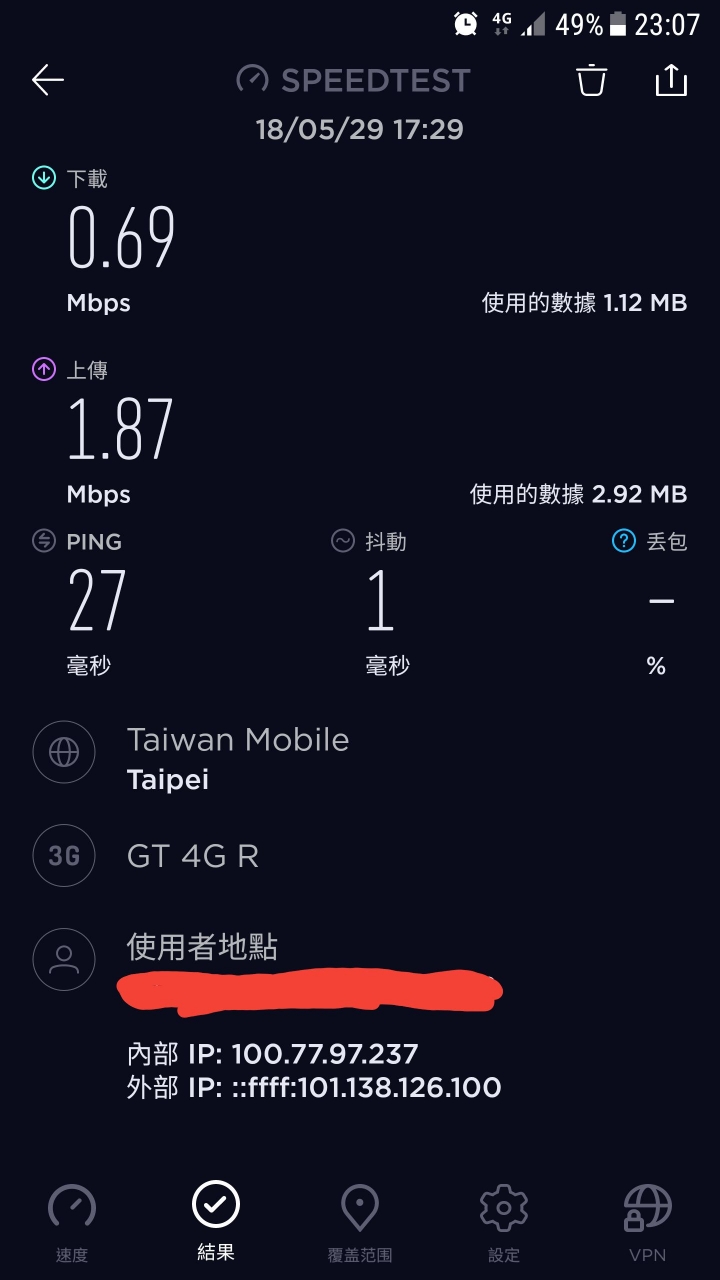The width and height of the screenshot is (720, 1280).
Task: Open the packet loss help icon
Action: (623, 541)
